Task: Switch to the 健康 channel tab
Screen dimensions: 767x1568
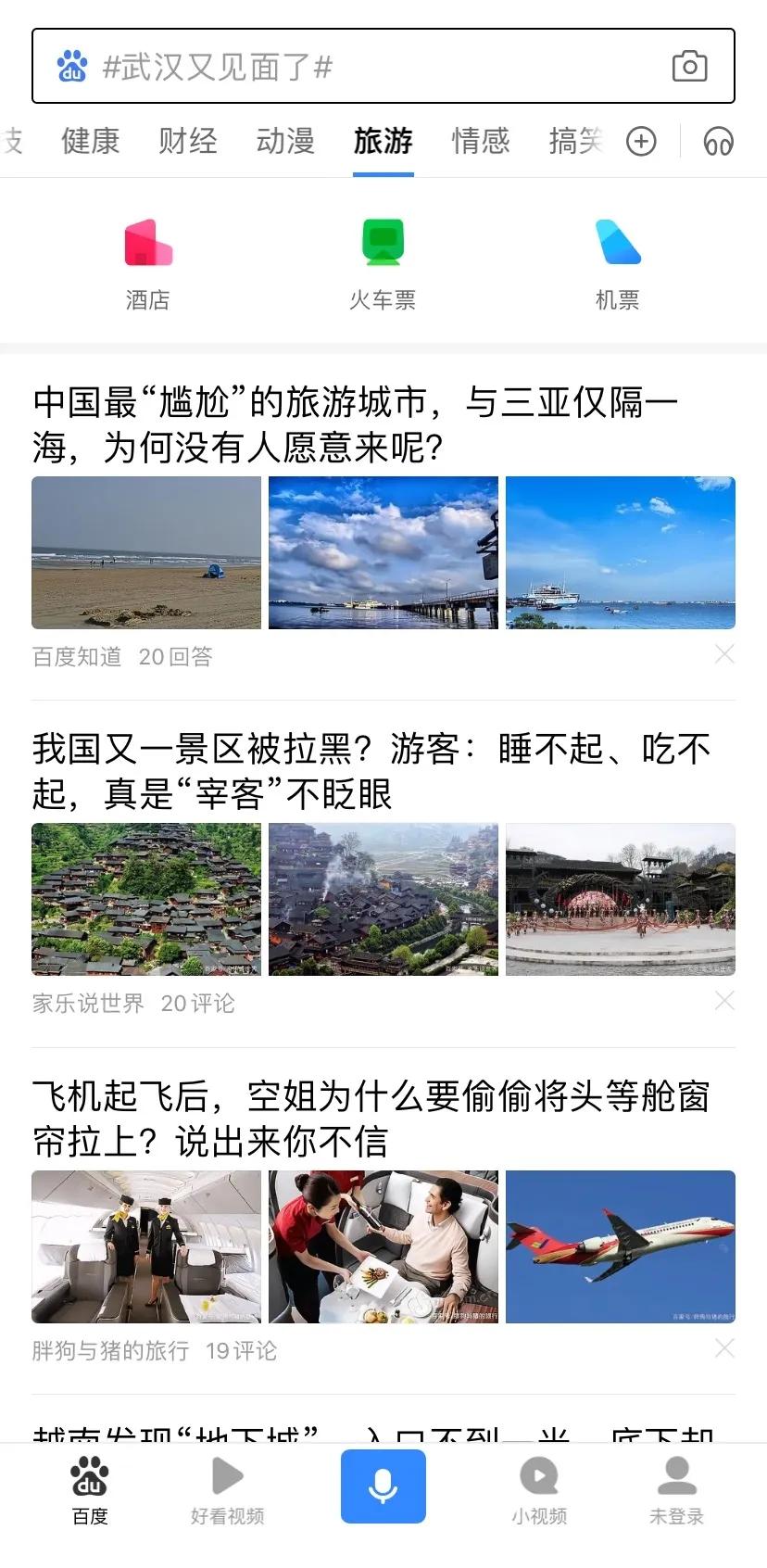Action: [89, 141]
